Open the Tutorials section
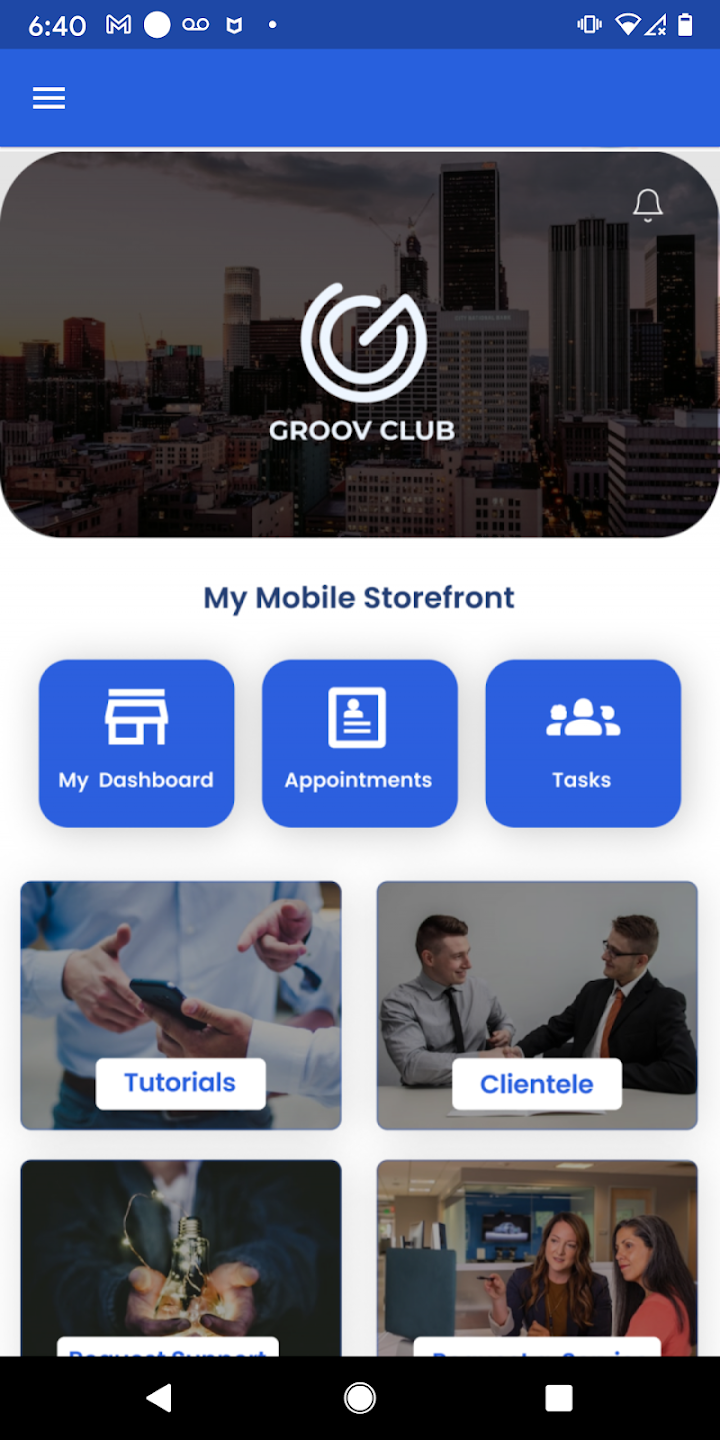This screenshot has height=1440, width=720. click(180, 1083)
